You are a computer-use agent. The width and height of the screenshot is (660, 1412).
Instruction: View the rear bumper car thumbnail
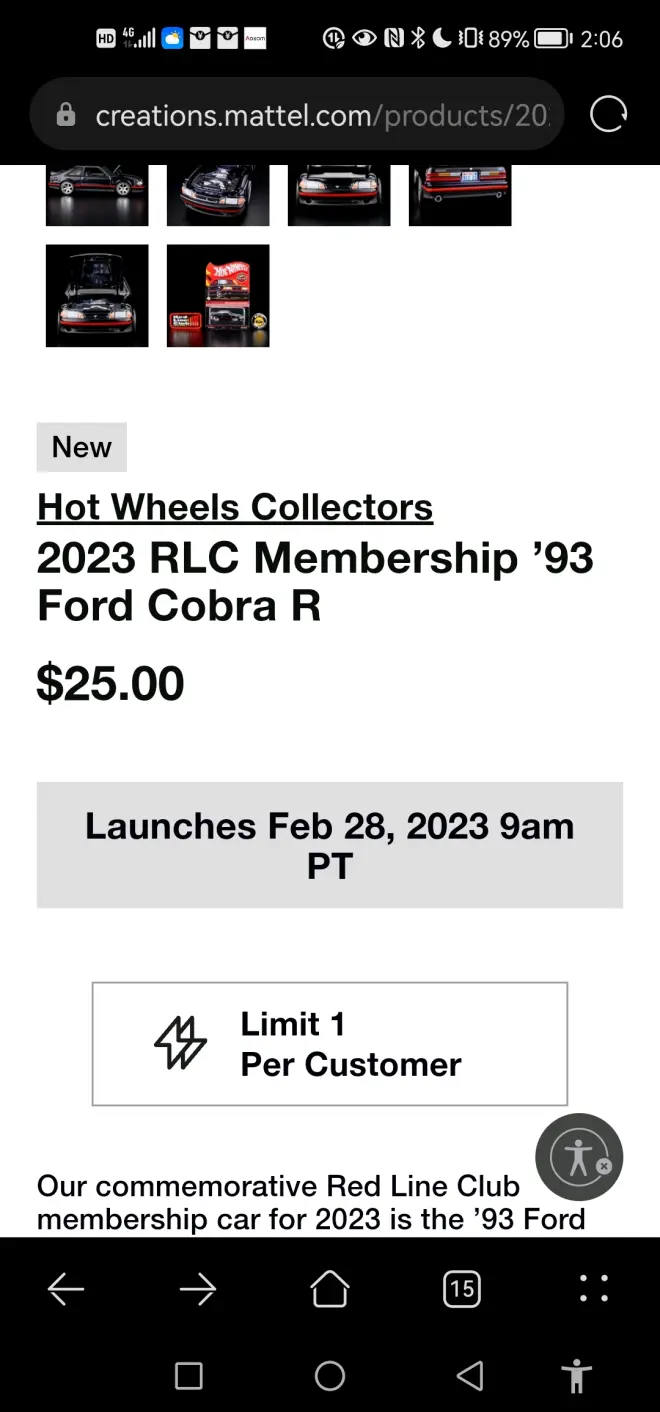(460, 193)
